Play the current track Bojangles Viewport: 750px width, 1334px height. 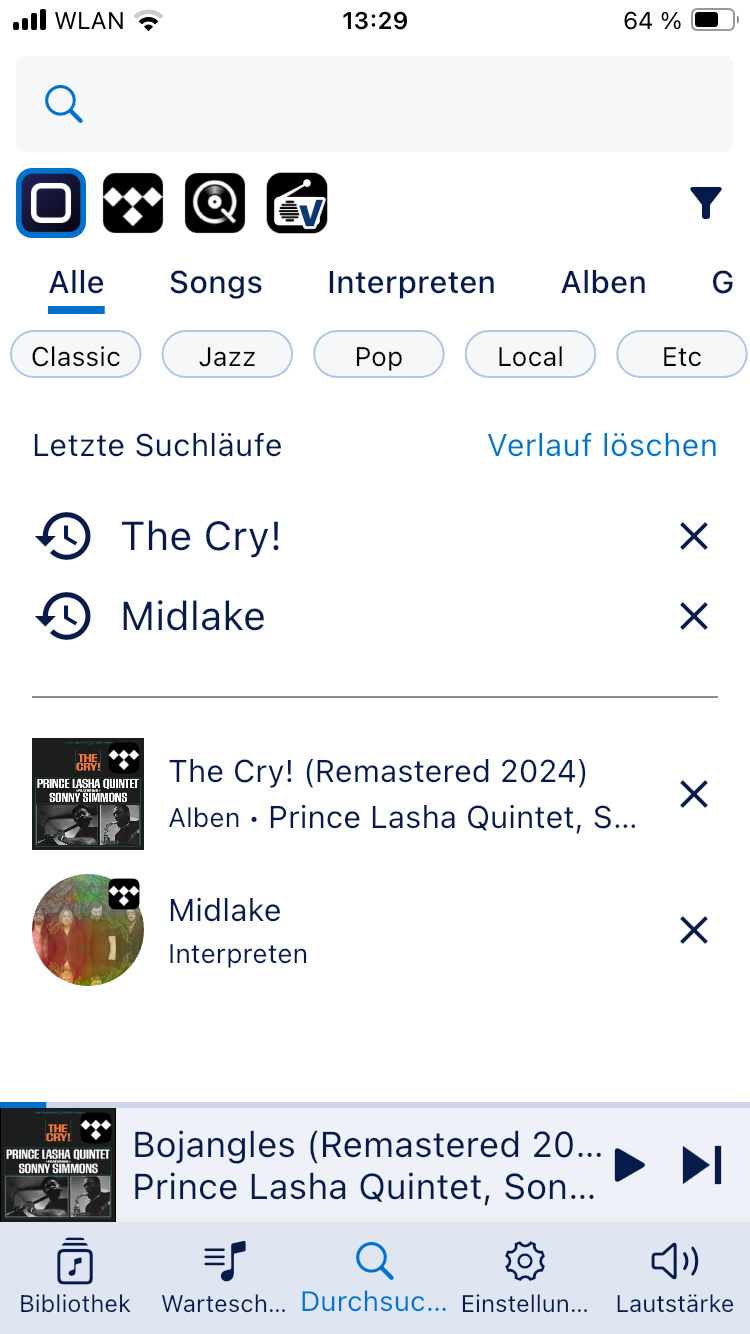[629, 1165]
